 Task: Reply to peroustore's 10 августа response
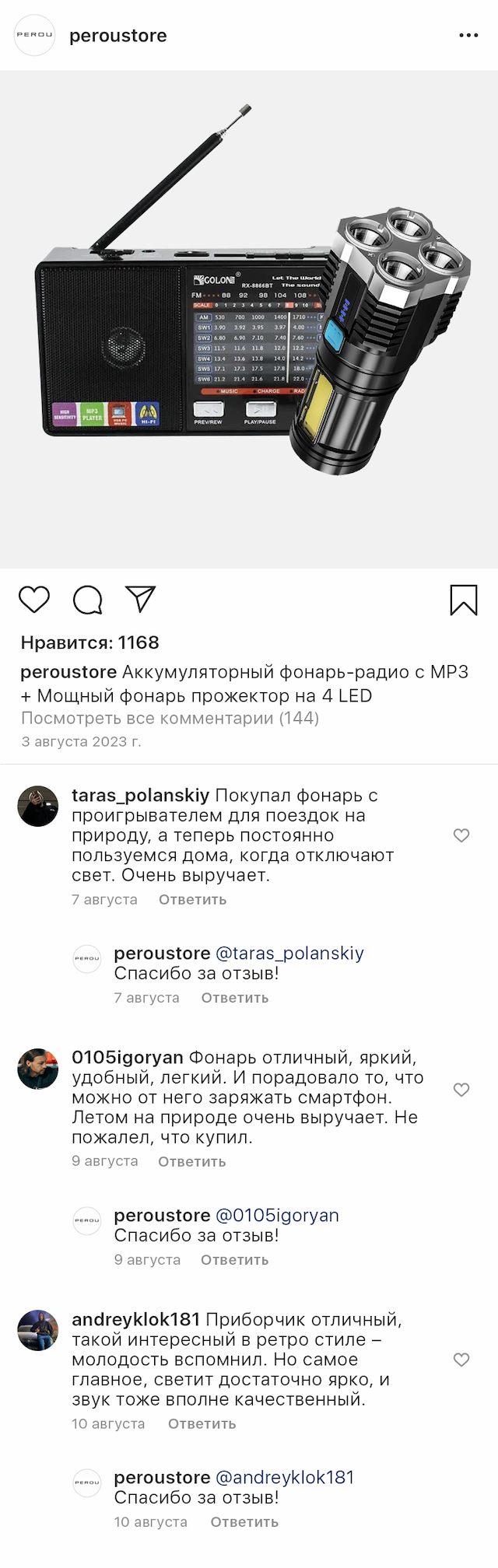click(x=244, y=1522)
